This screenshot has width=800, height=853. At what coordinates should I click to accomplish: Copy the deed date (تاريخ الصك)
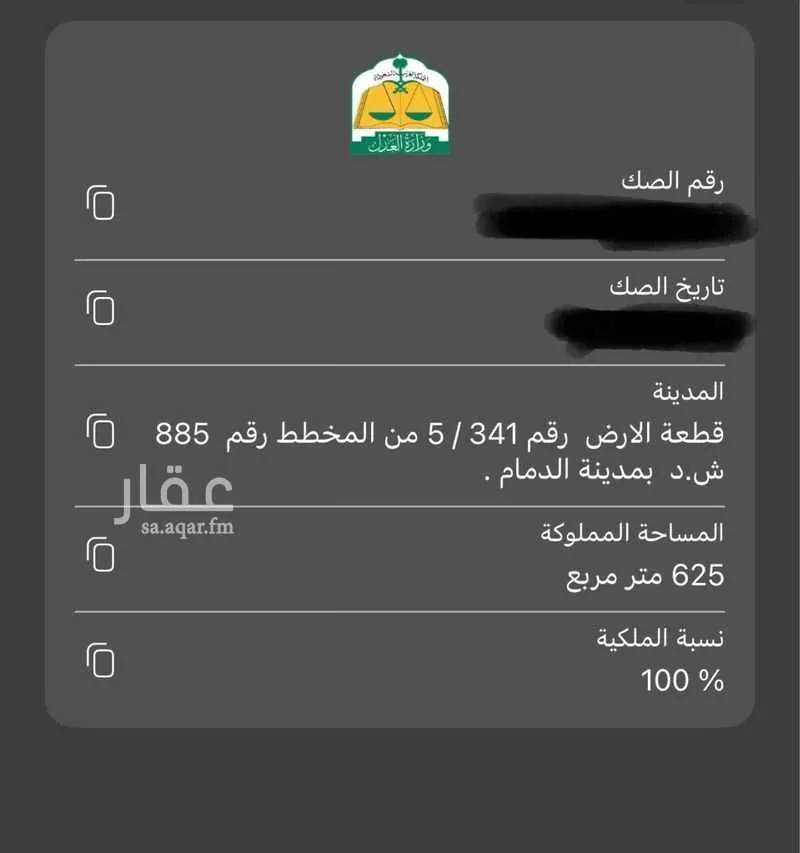tap(100, 308)
